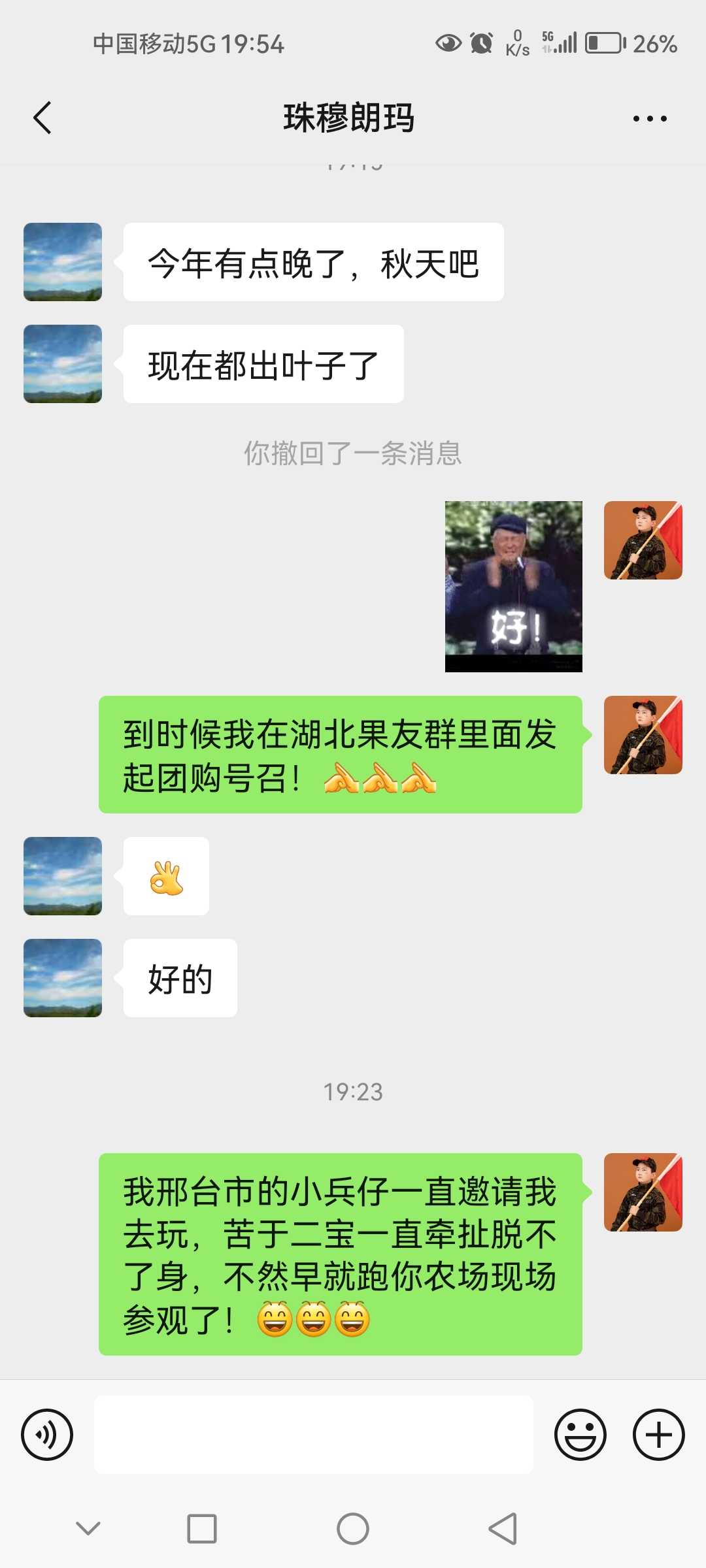Tap the message text input box
This screenshot has width=706, height=1568.
(x=314, y=1435)
